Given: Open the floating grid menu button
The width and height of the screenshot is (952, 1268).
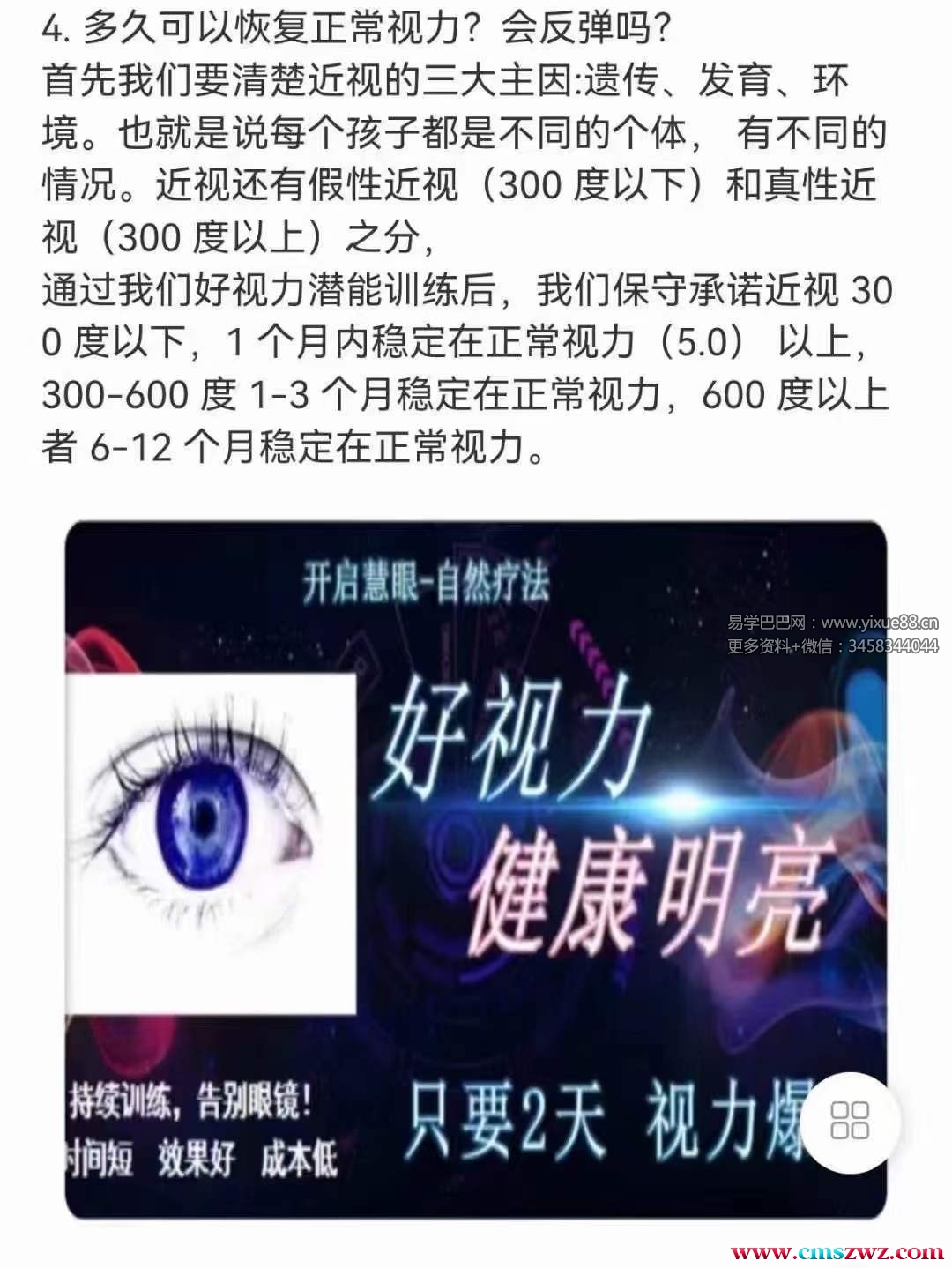Looking at the screenshot, I should [x=850, y=1121].
